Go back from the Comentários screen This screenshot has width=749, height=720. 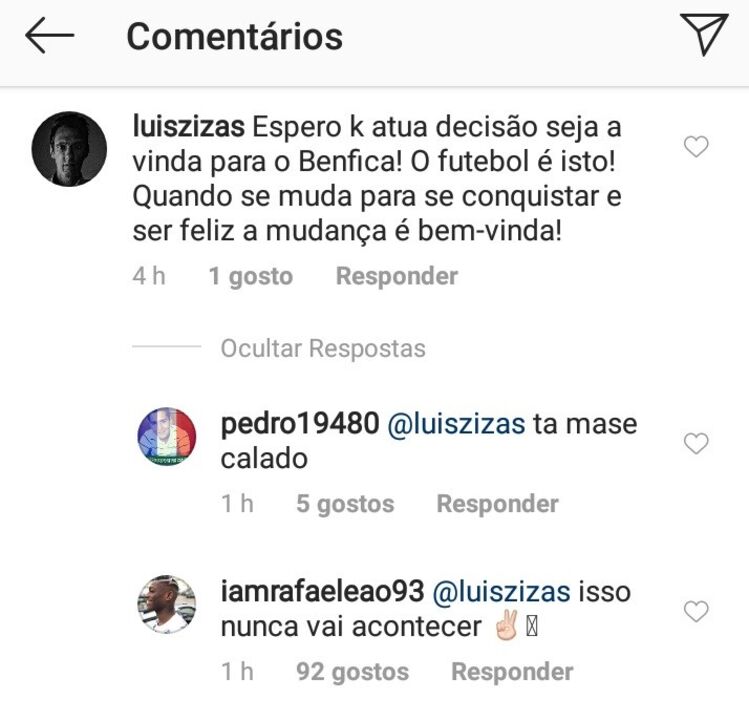(x=49, y=36)
